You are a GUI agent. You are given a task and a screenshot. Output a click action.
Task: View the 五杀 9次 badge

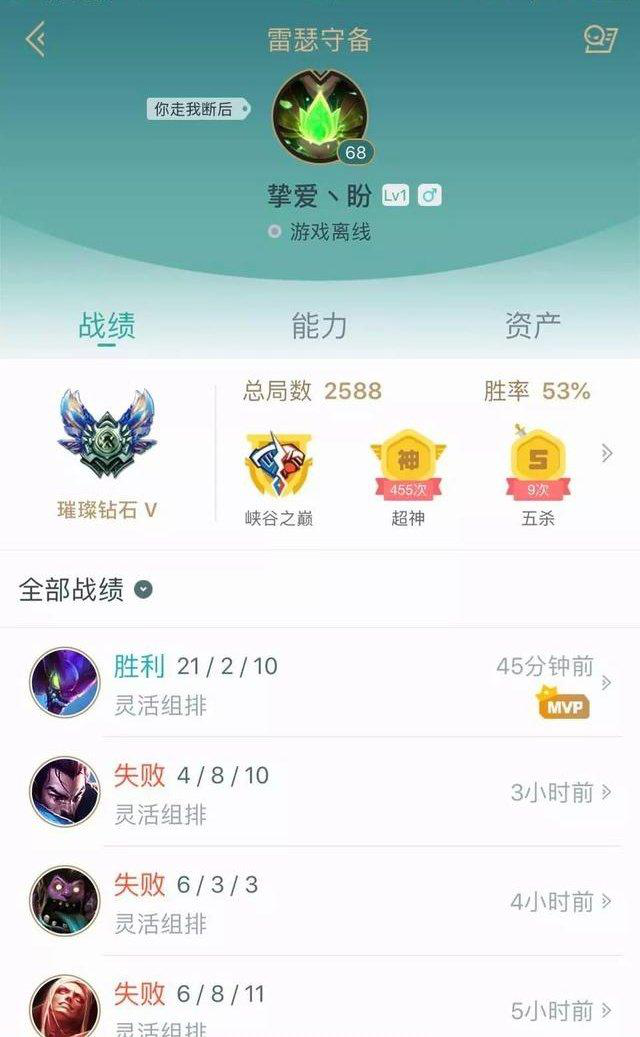click(x=538, y=477)
